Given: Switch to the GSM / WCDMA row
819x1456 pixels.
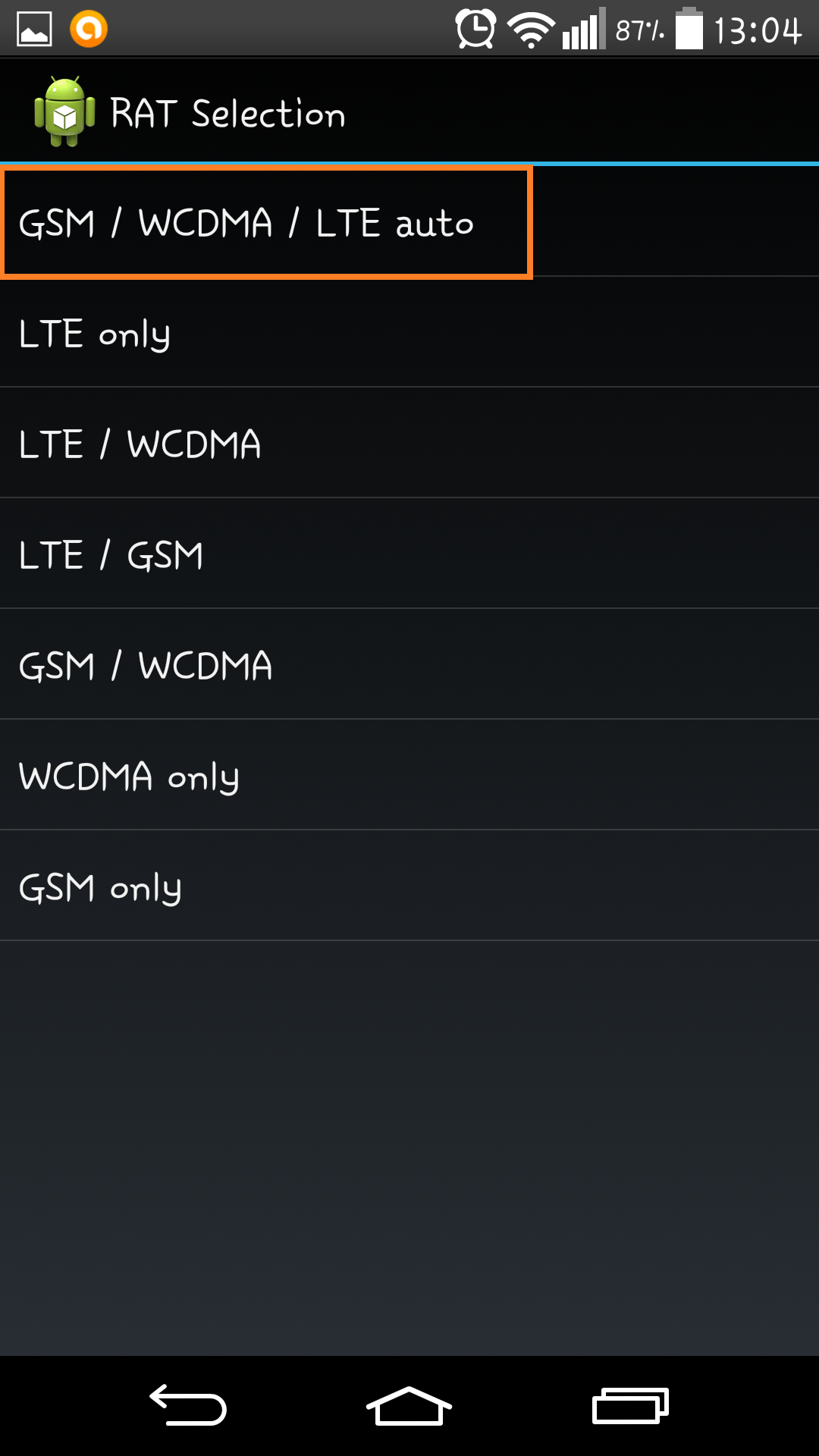Looking at the screenshot, I should pos(409,666).
